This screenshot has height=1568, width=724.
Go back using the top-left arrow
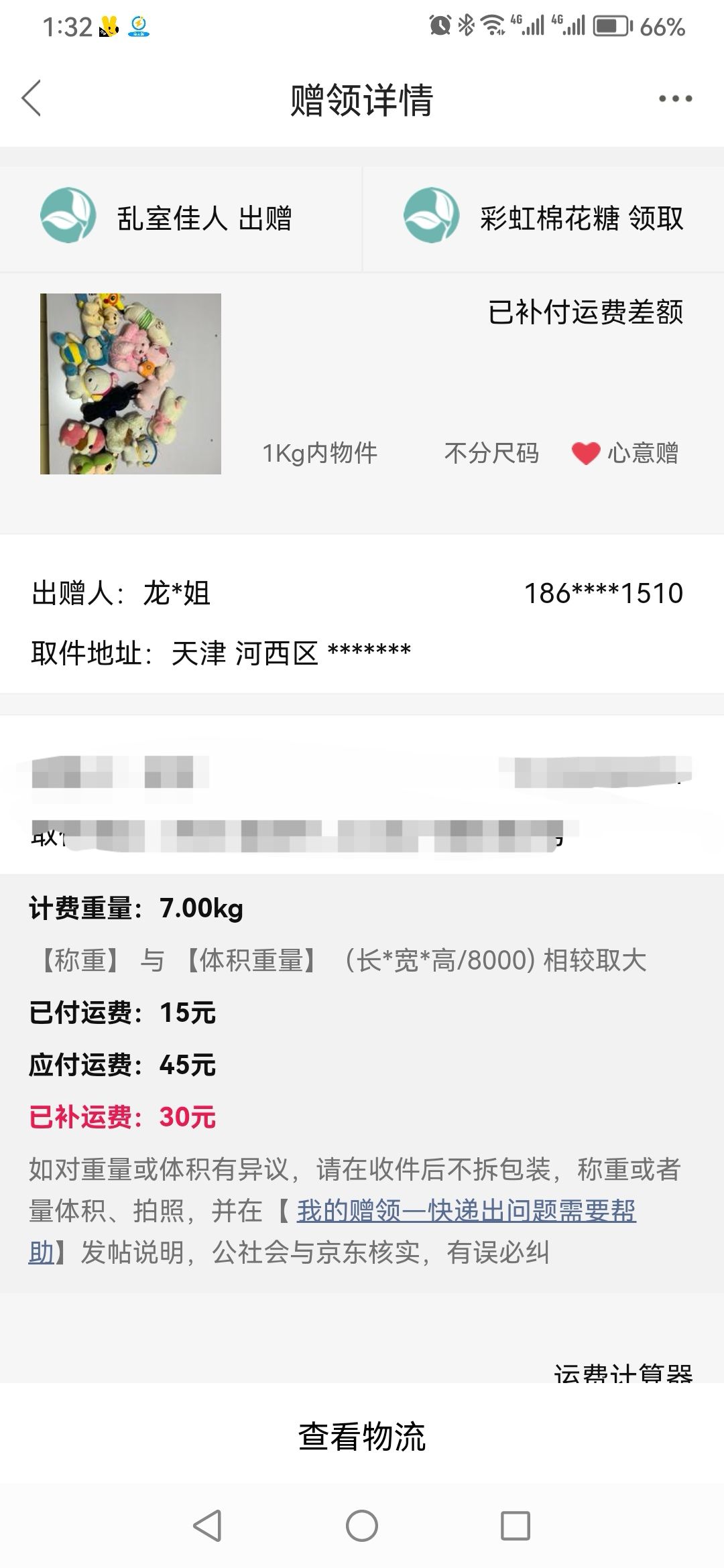point(32,99)
